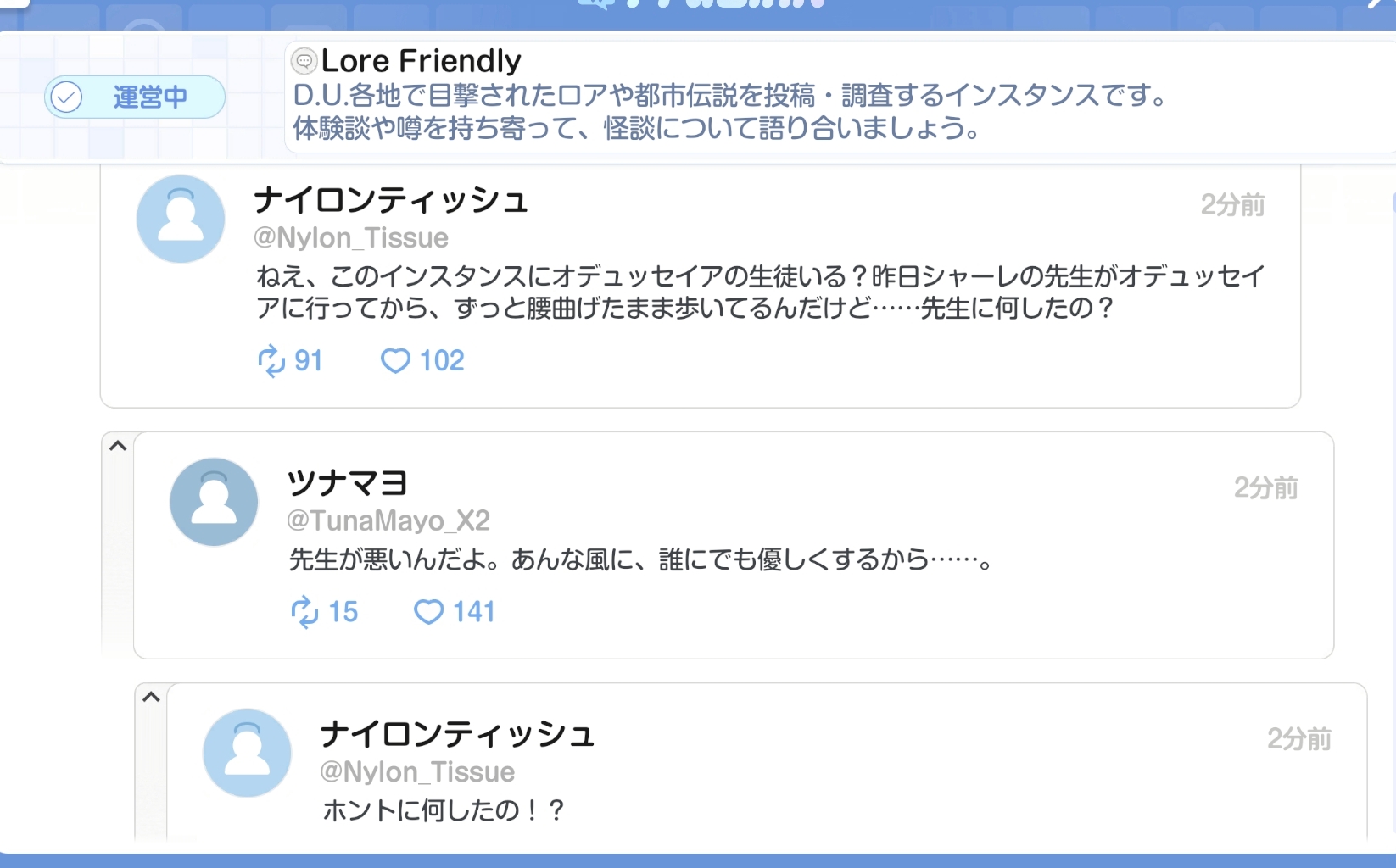The image size is (1396, 868).
Task: Like ツナマヨ's reply with 141 likes
Action: pos(454,611)
